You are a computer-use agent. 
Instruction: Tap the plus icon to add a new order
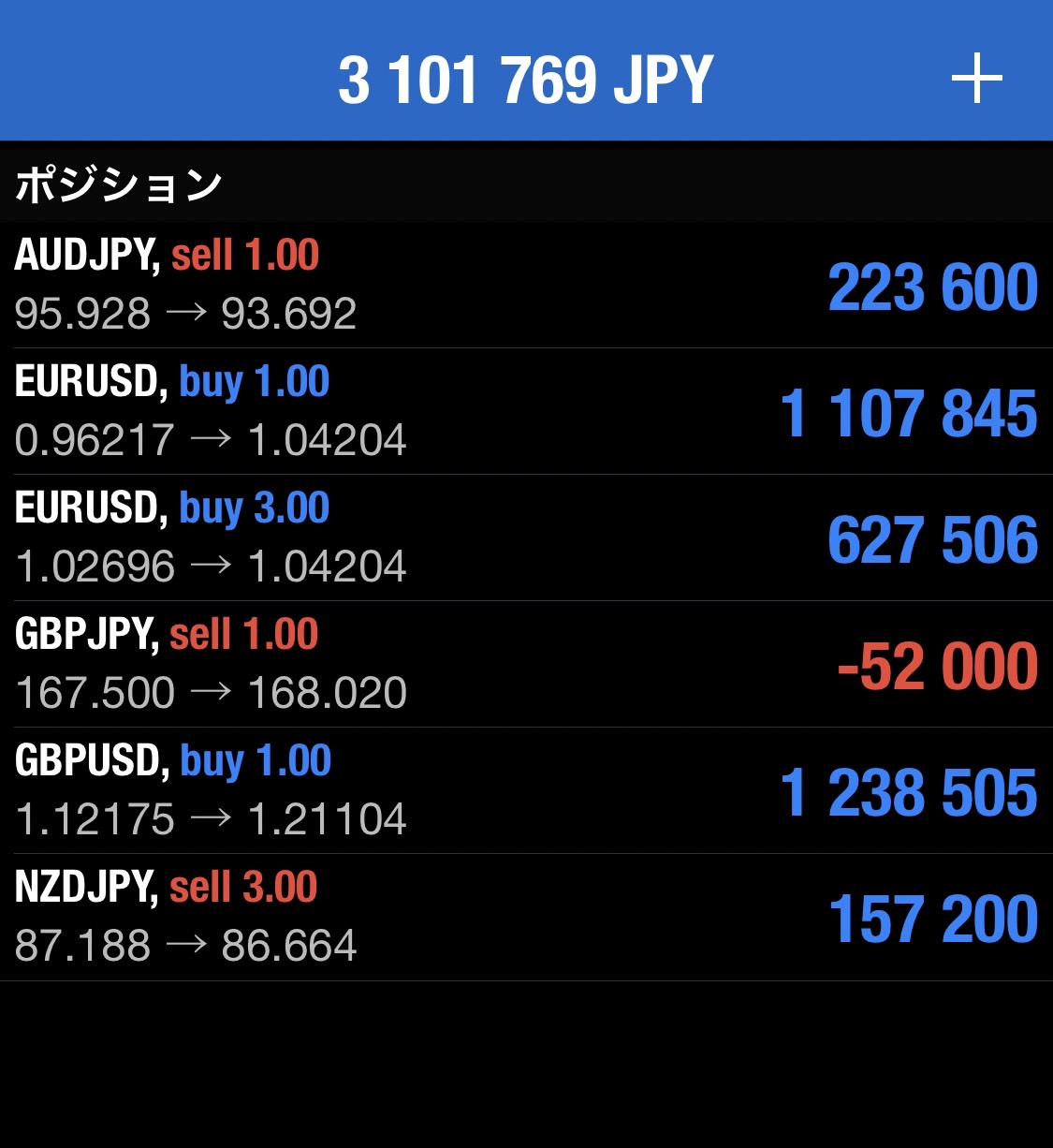pos(976,79)
